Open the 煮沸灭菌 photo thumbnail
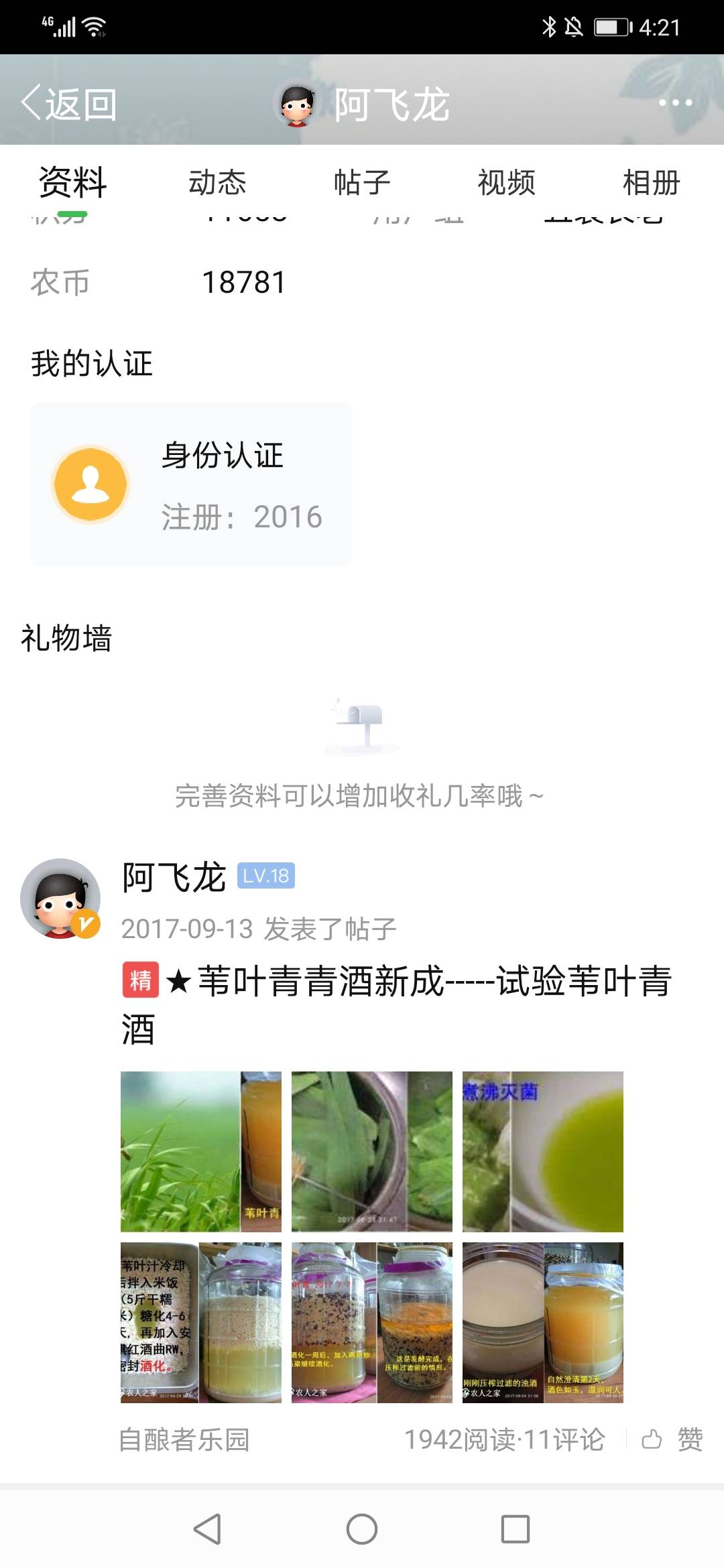 click(543, 1151)
